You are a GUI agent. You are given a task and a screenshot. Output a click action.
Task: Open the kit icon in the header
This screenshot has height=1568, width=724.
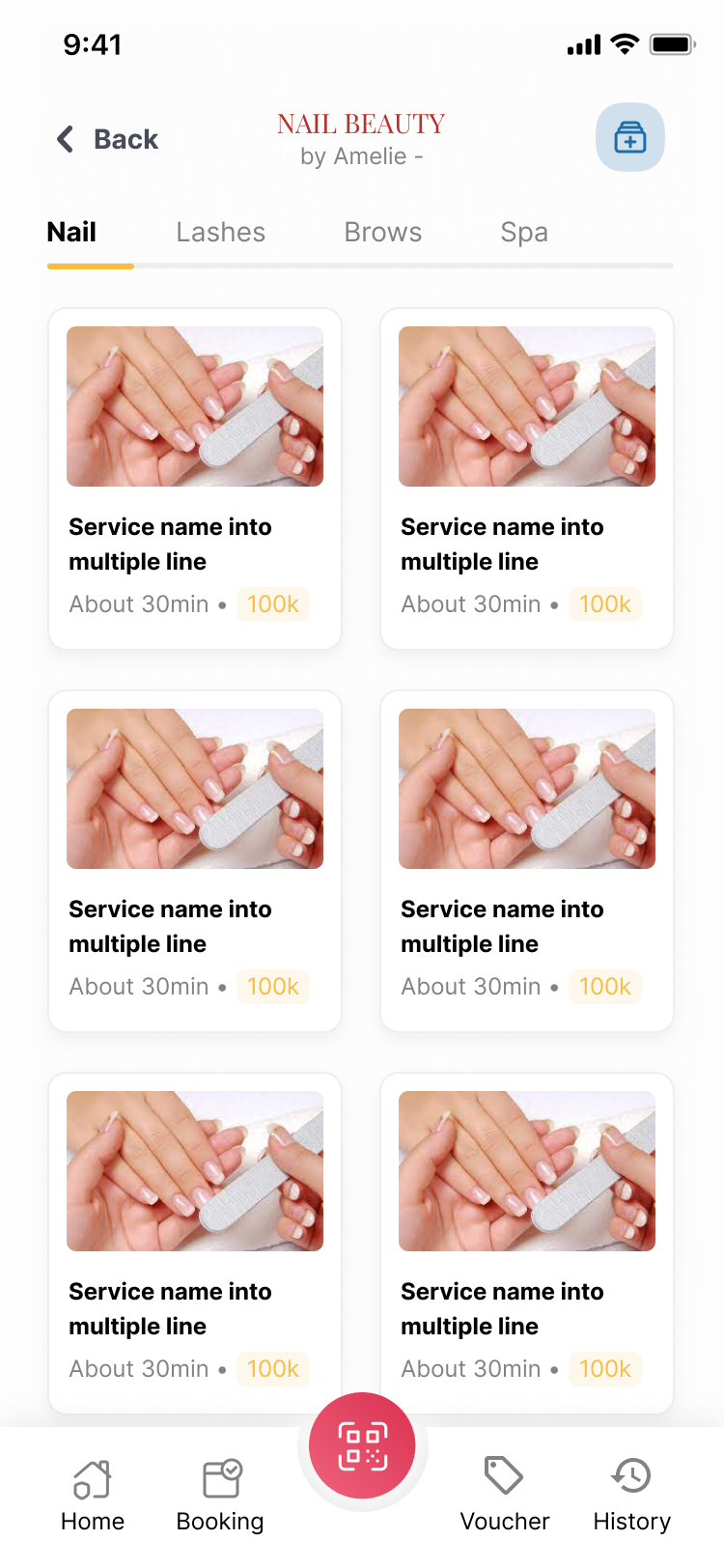point(629,138)
